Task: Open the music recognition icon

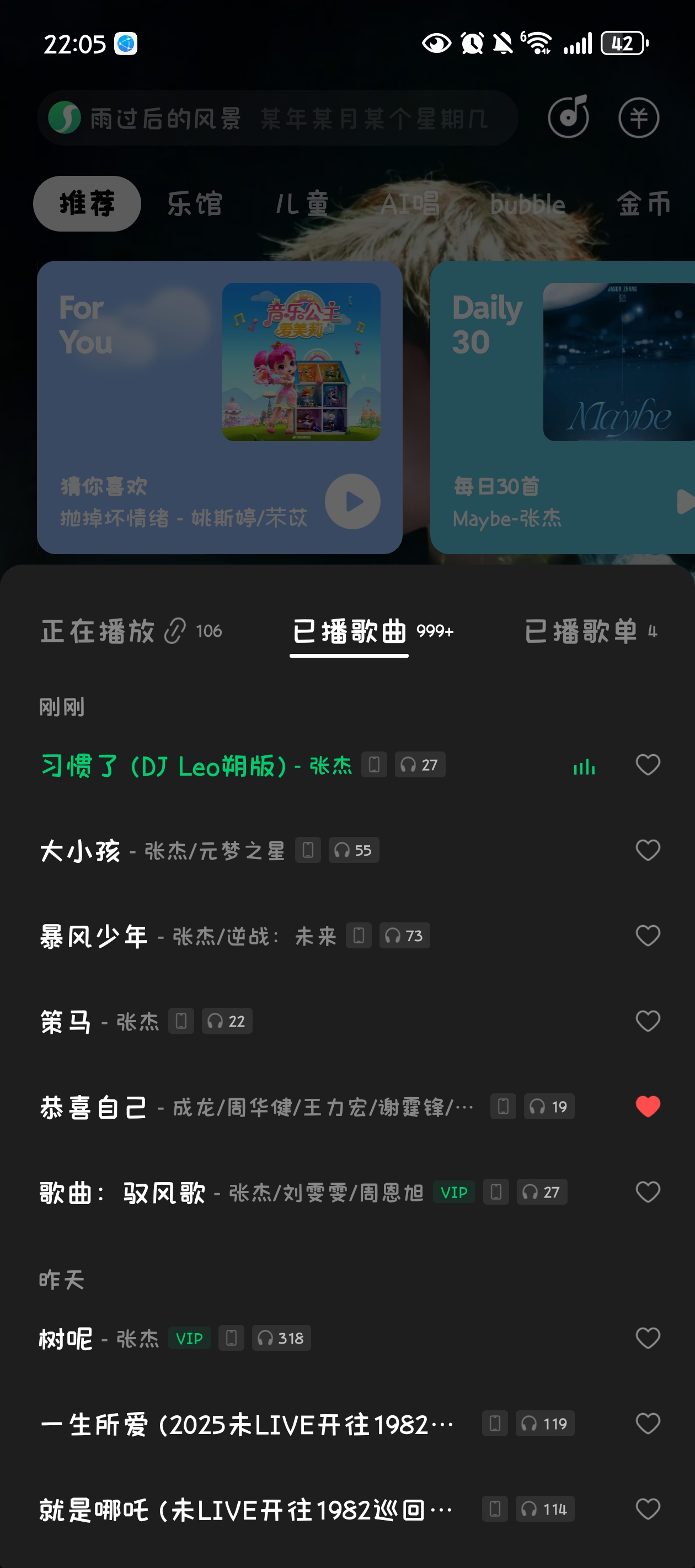Action: click(x=568, y=117)
